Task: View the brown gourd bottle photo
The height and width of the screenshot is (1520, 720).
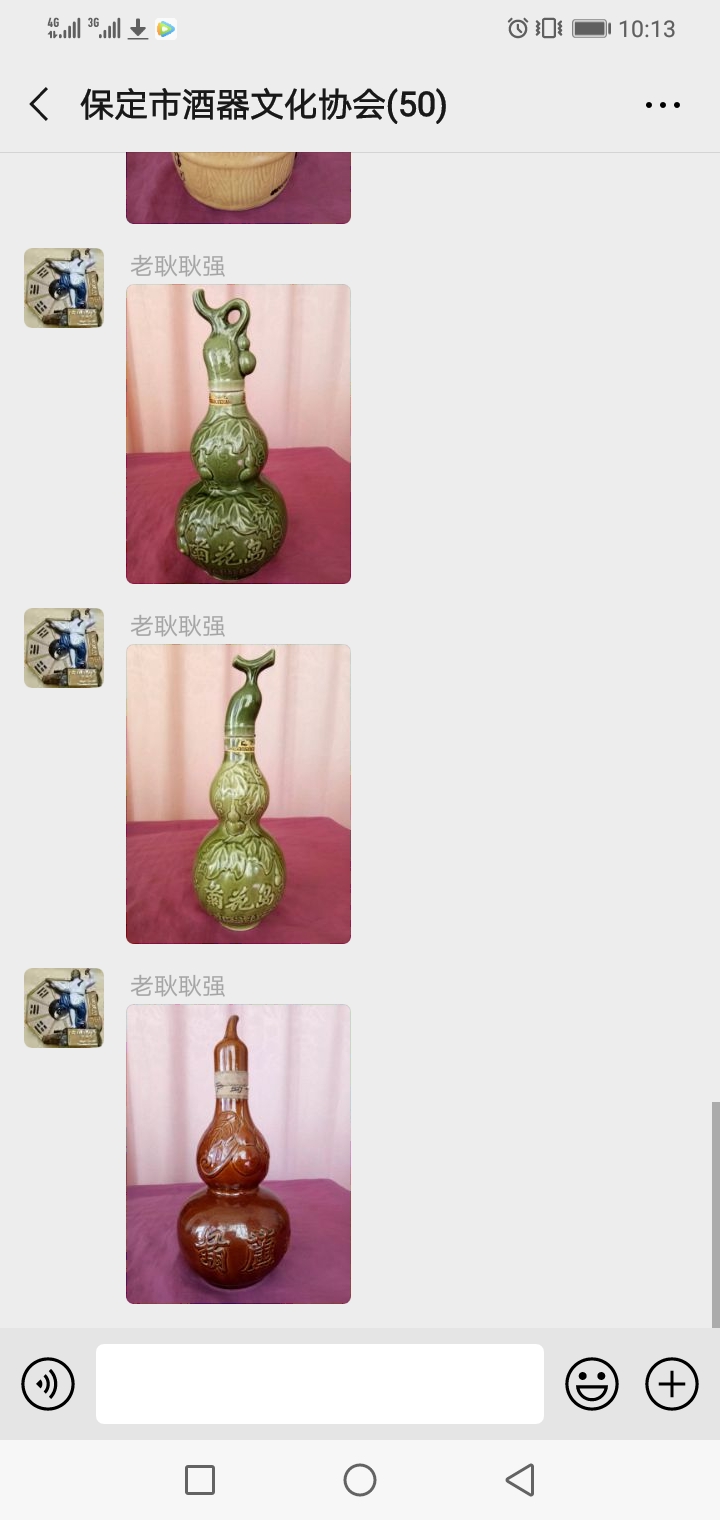Action: (238, 1154)
